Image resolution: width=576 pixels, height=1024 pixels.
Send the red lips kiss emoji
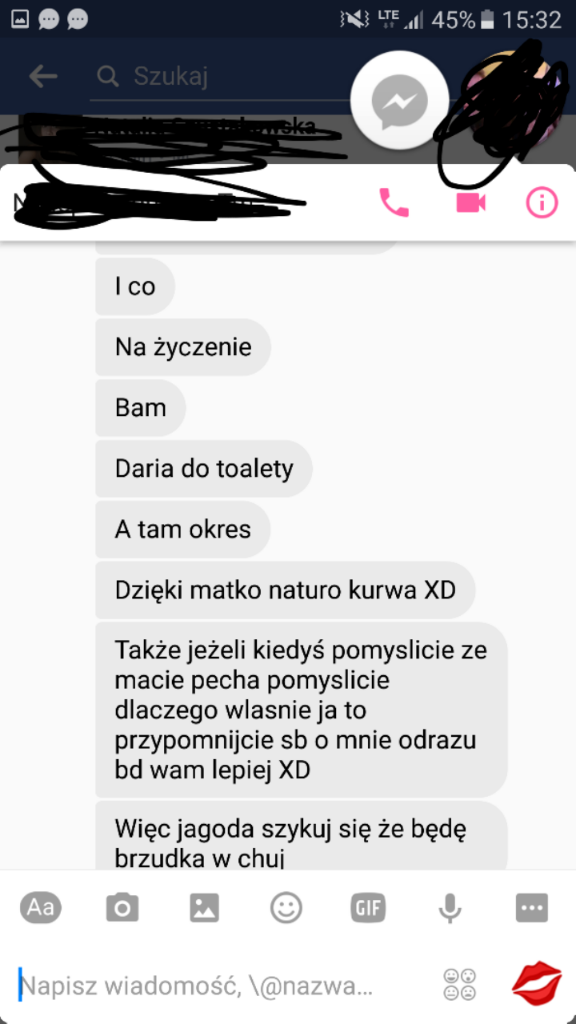(x=536, y=984)
